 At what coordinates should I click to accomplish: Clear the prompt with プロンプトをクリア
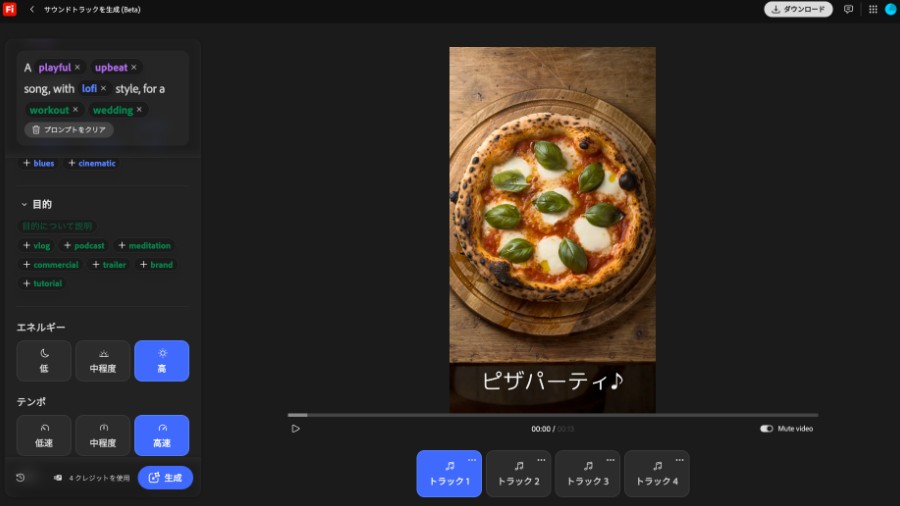(x=69, y=130)
